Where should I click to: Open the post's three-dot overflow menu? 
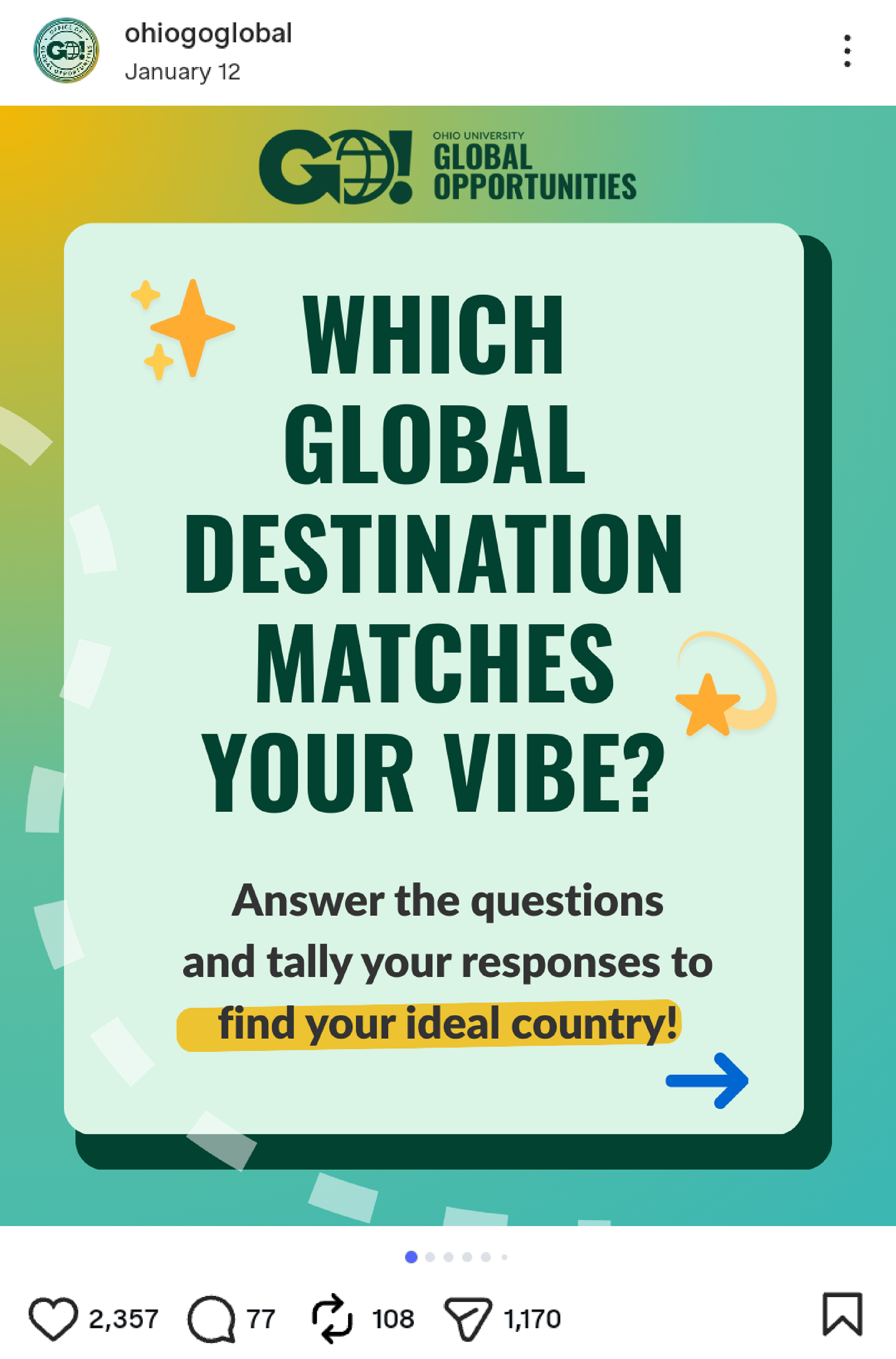tap(847, 51)
